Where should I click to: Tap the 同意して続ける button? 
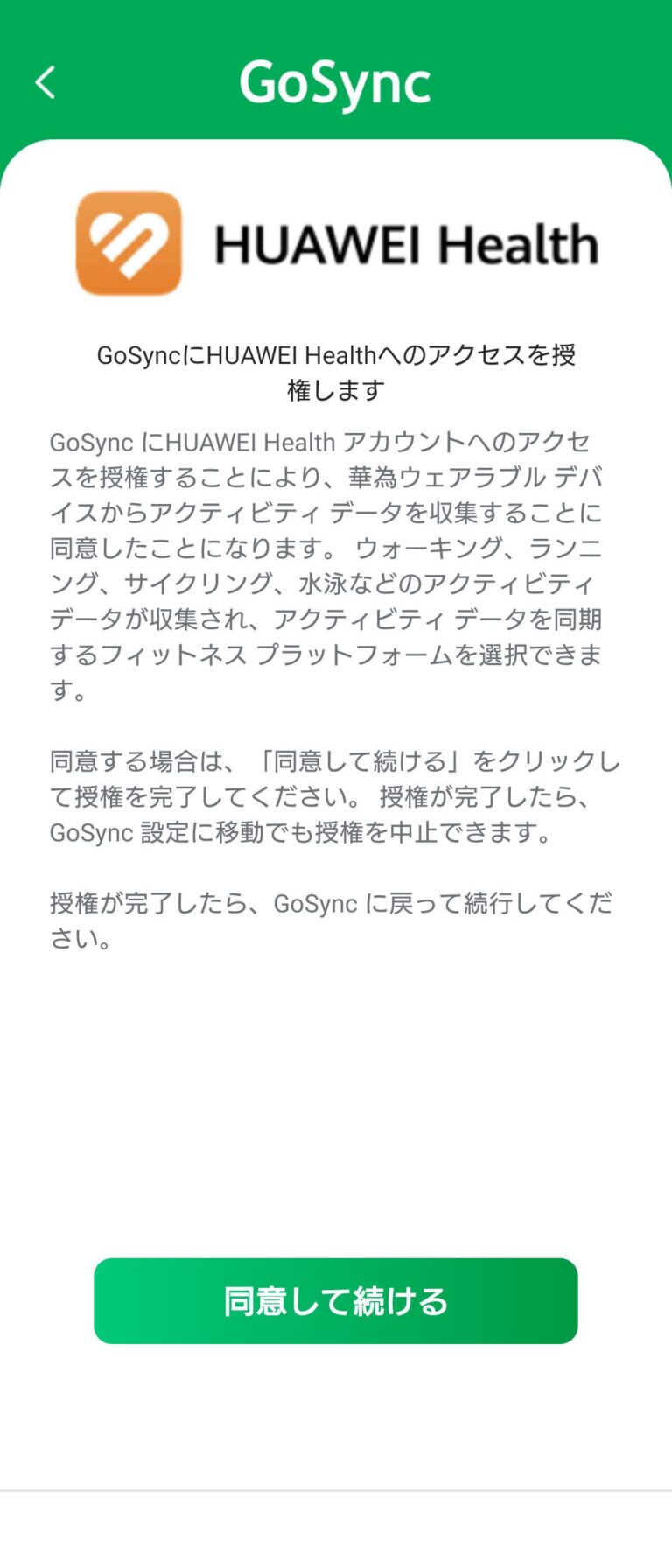point(335,1300)
